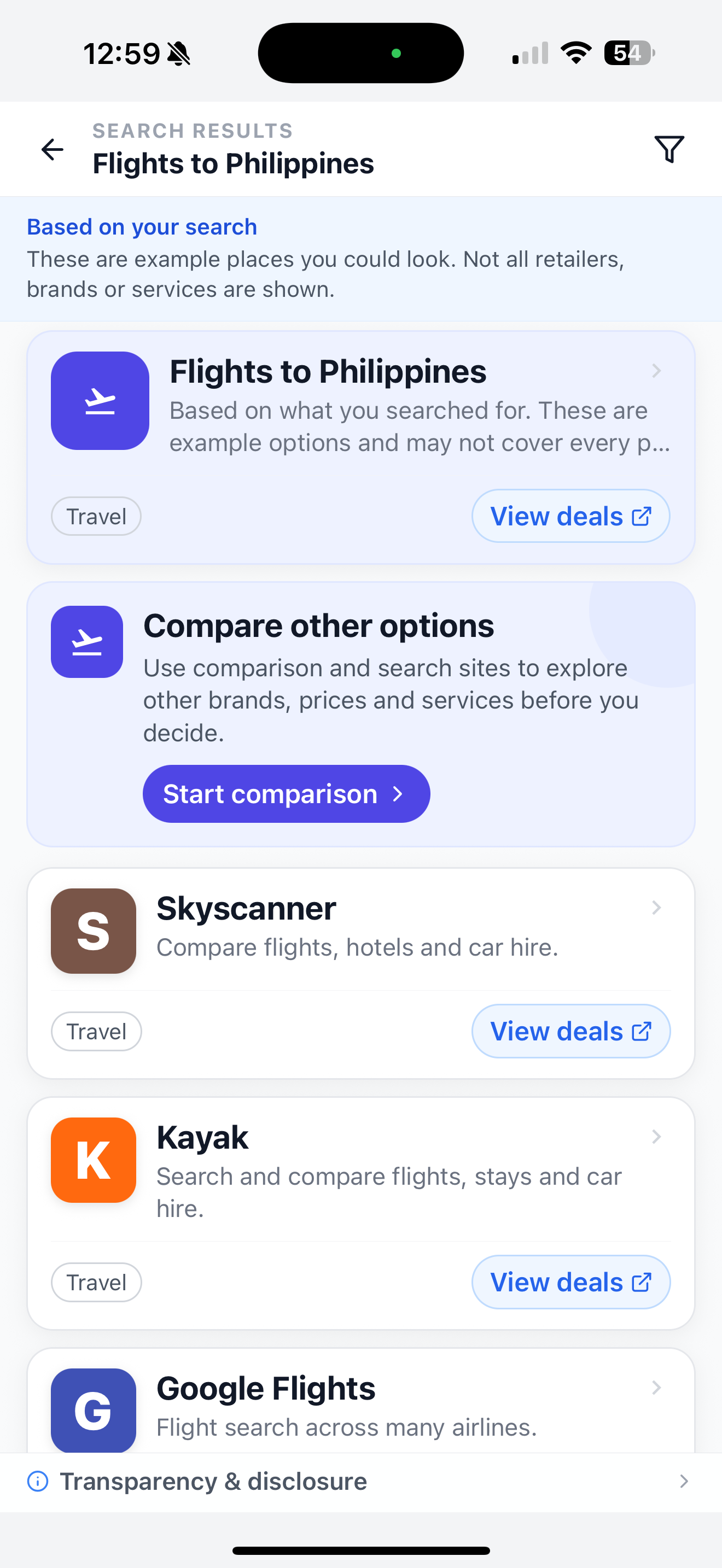Tap the Skyscanner brand icon

(x=92, y=930)
